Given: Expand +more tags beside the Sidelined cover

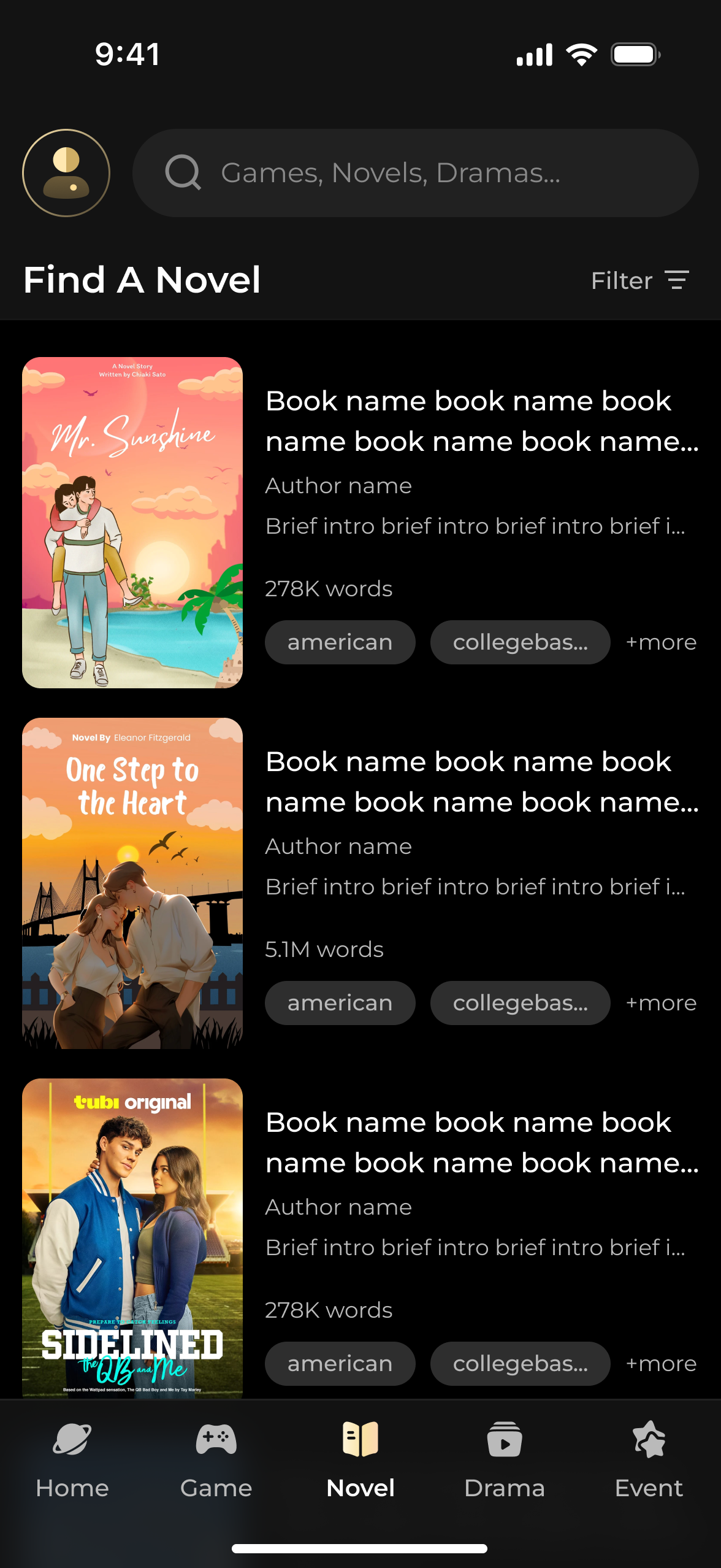Looking at the screenshot, I should pyautogui.click(x=661, y=1364).
